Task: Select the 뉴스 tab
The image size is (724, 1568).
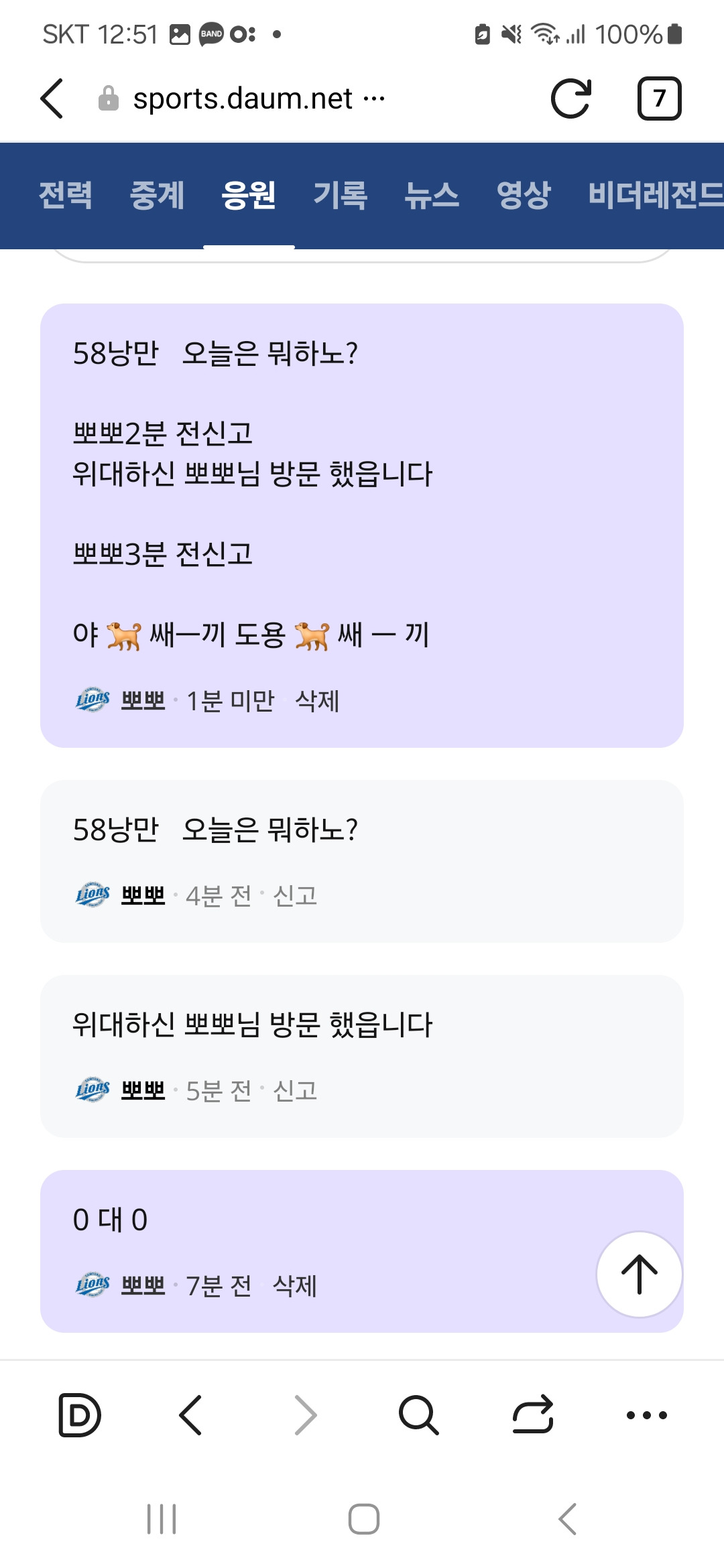Action: pos(433,196)
